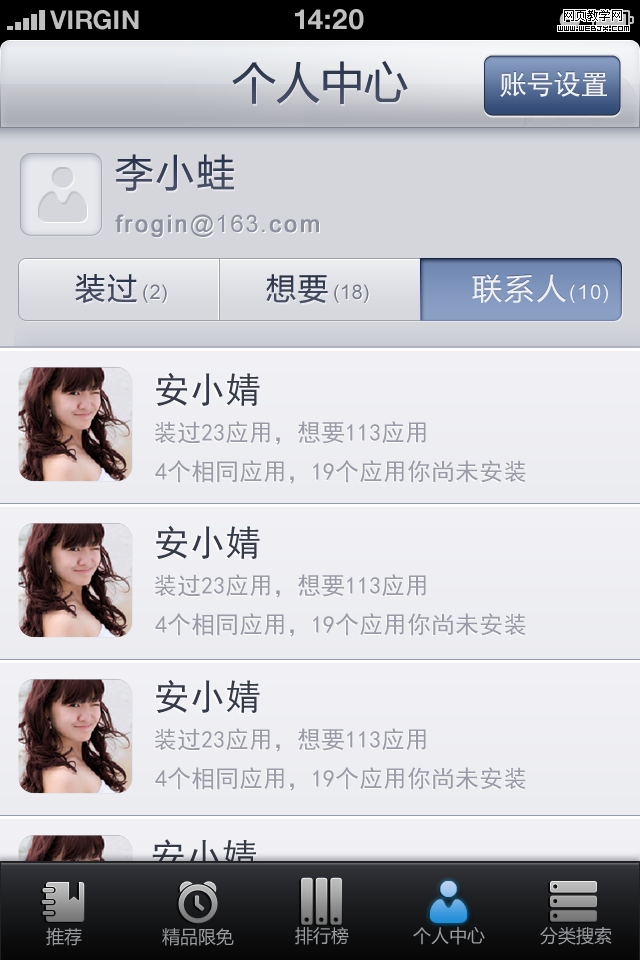640x960 pixels.
Task: Go to the 推荐 tab
Action: 64,912
